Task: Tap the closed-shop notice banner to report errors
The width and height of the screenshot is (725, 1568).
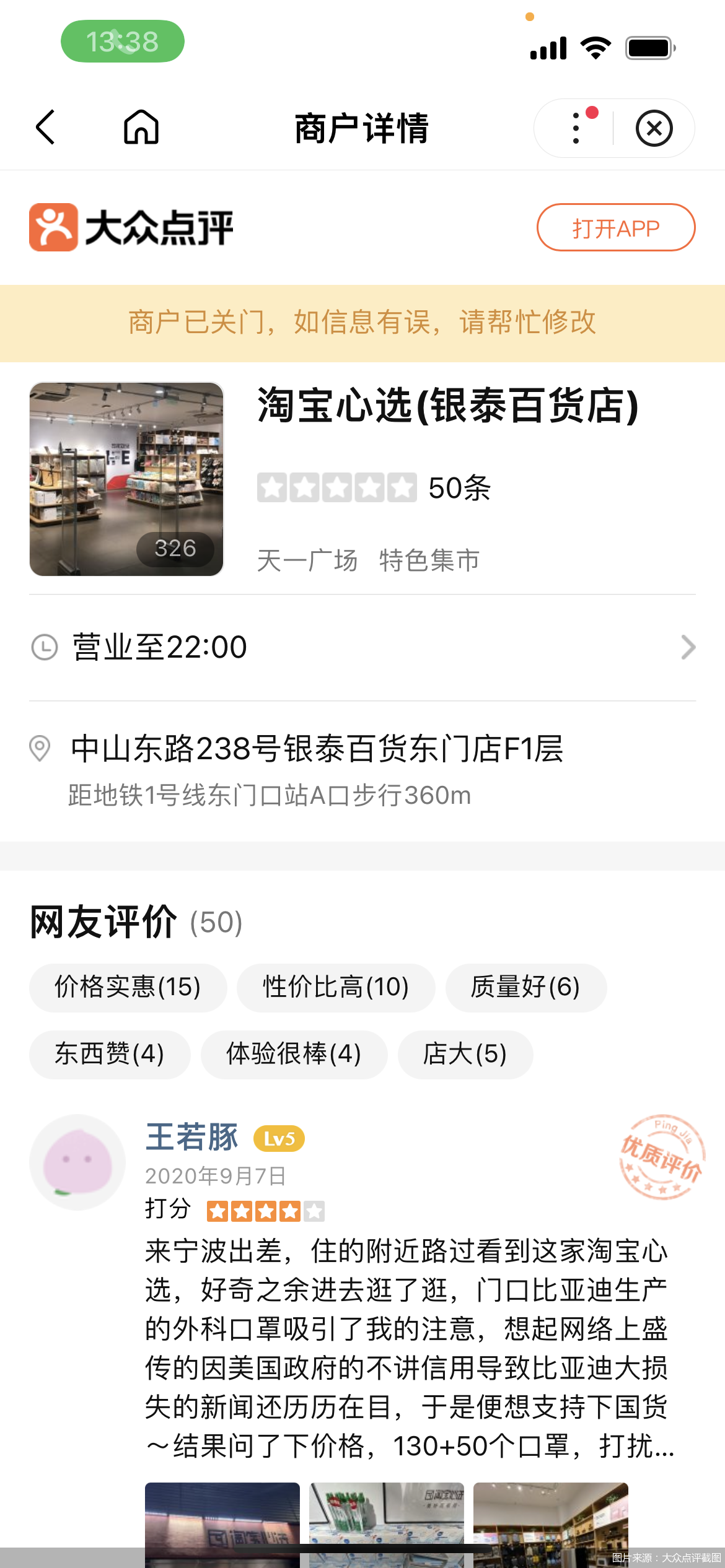Action: [x=362, y=323]
